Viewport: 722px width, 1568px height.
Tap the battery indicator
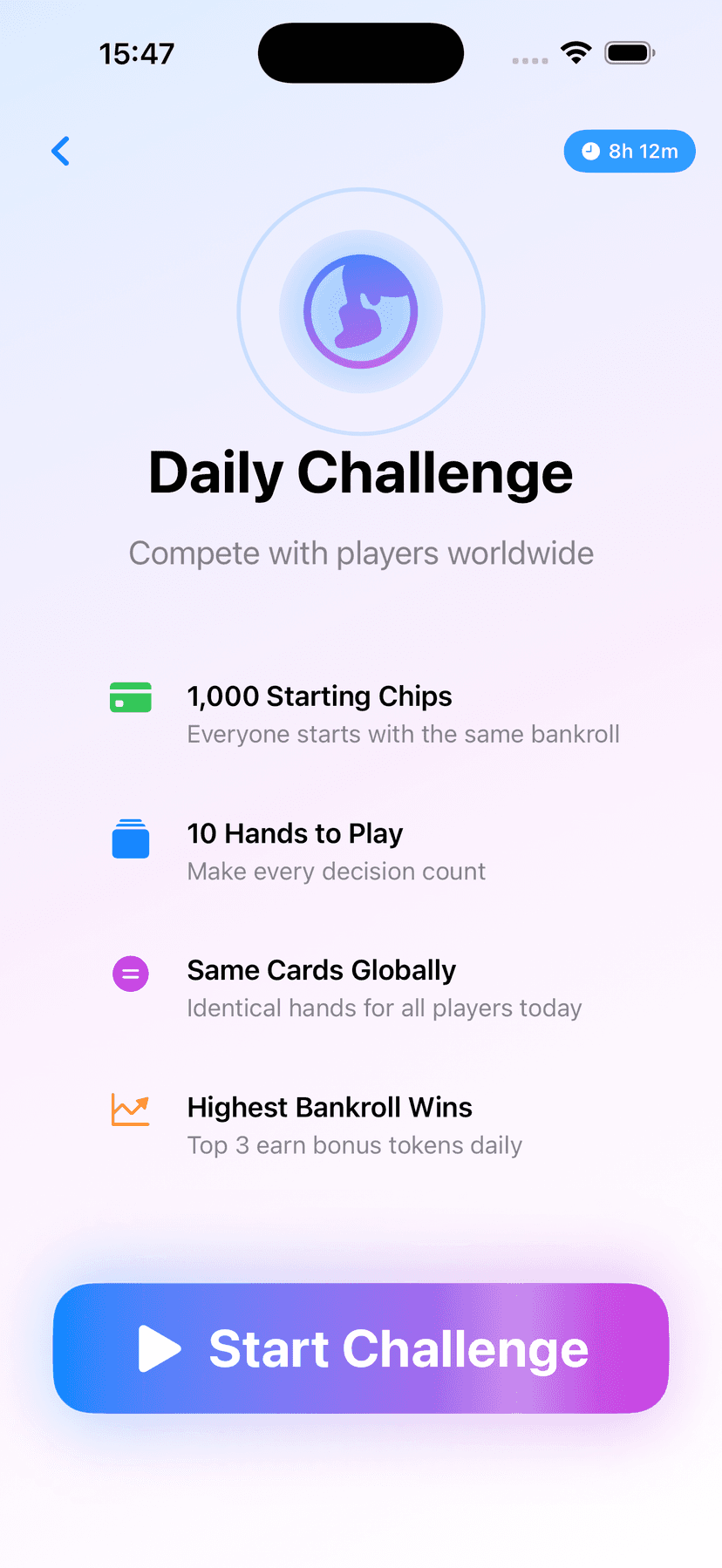coord(628,52)
